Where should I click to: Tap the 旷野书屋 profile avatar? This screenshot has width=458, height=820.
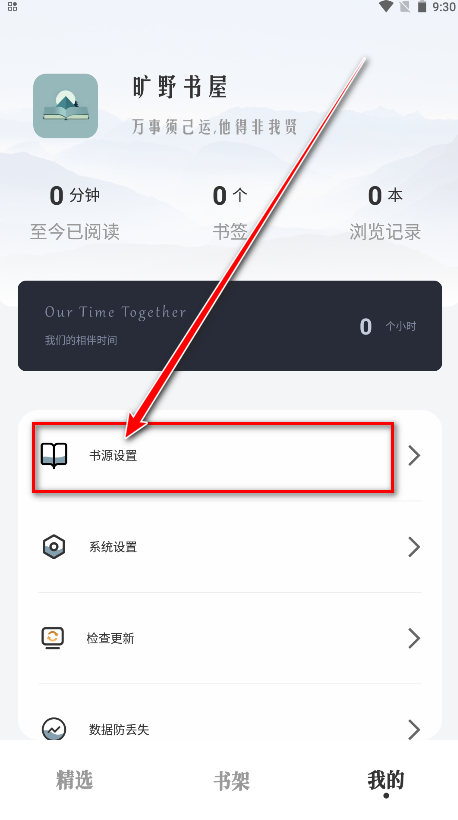click(65, 106)
